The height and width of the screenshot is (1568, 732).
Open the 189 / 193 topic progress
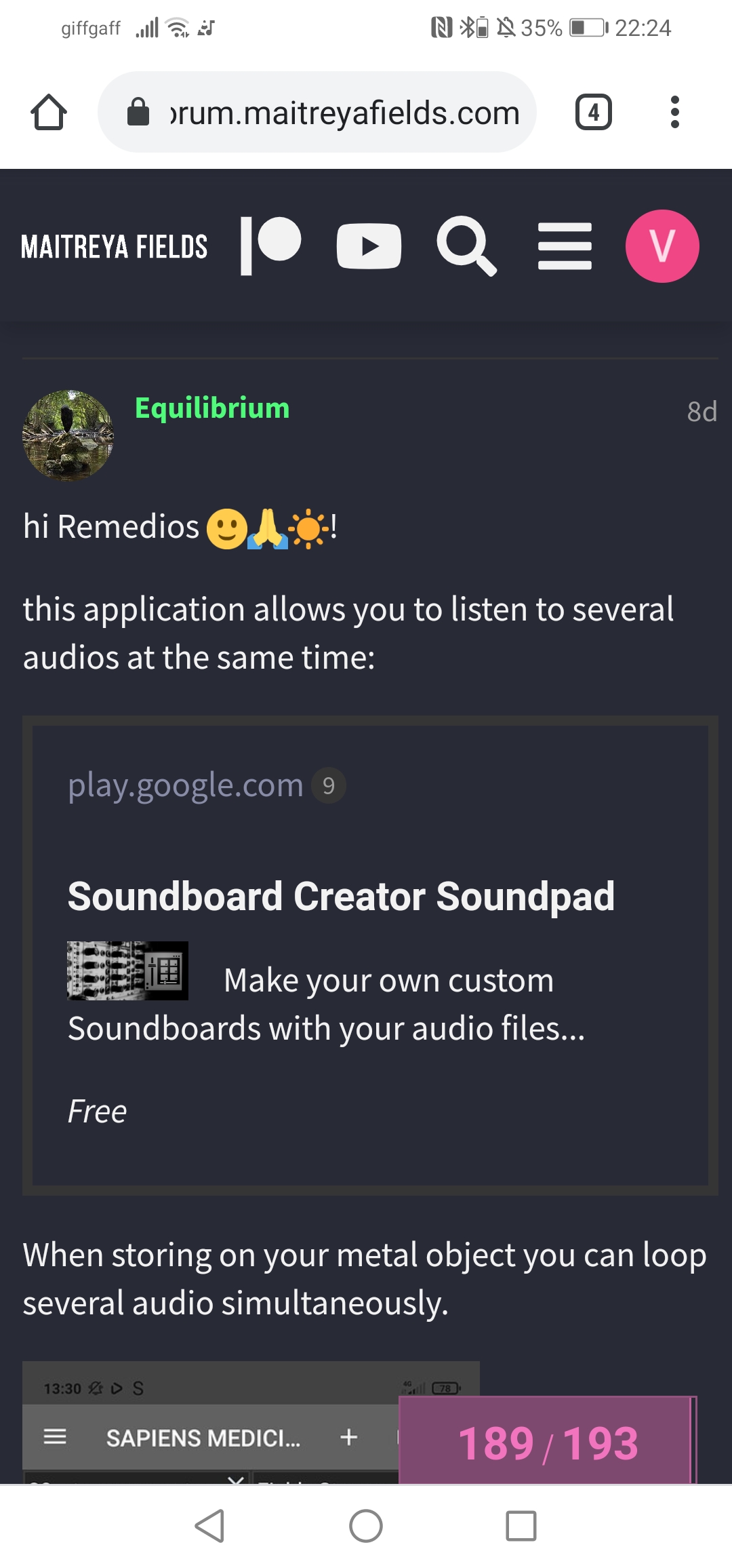(547, 1443)
